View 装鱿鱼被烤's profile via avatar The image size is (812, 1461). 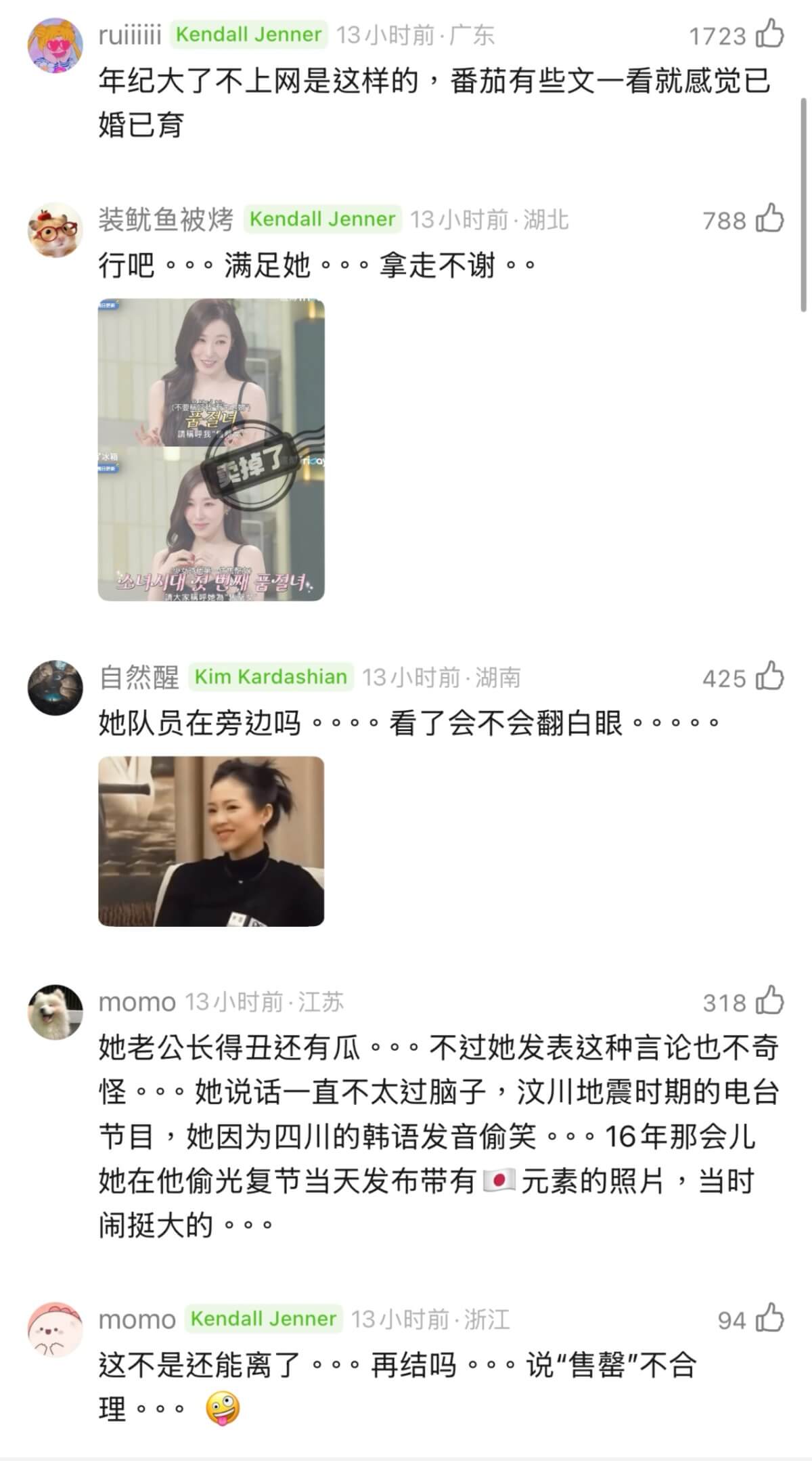pyautogui.click(x=55, y=230)
